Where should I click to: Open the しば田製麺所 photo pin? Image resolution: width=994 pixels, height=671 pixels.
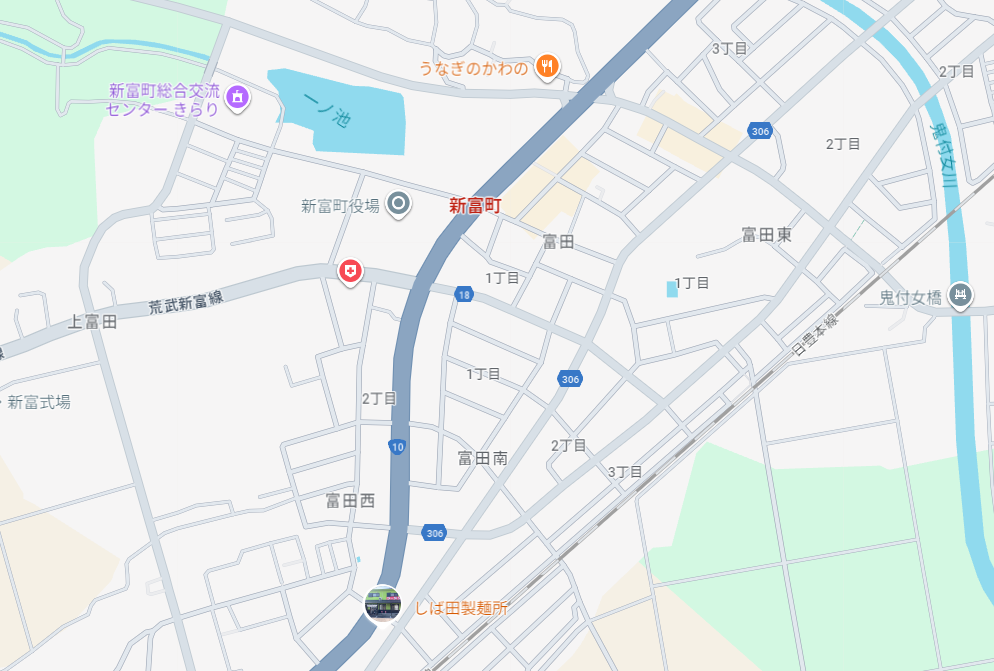pos(382,604)
